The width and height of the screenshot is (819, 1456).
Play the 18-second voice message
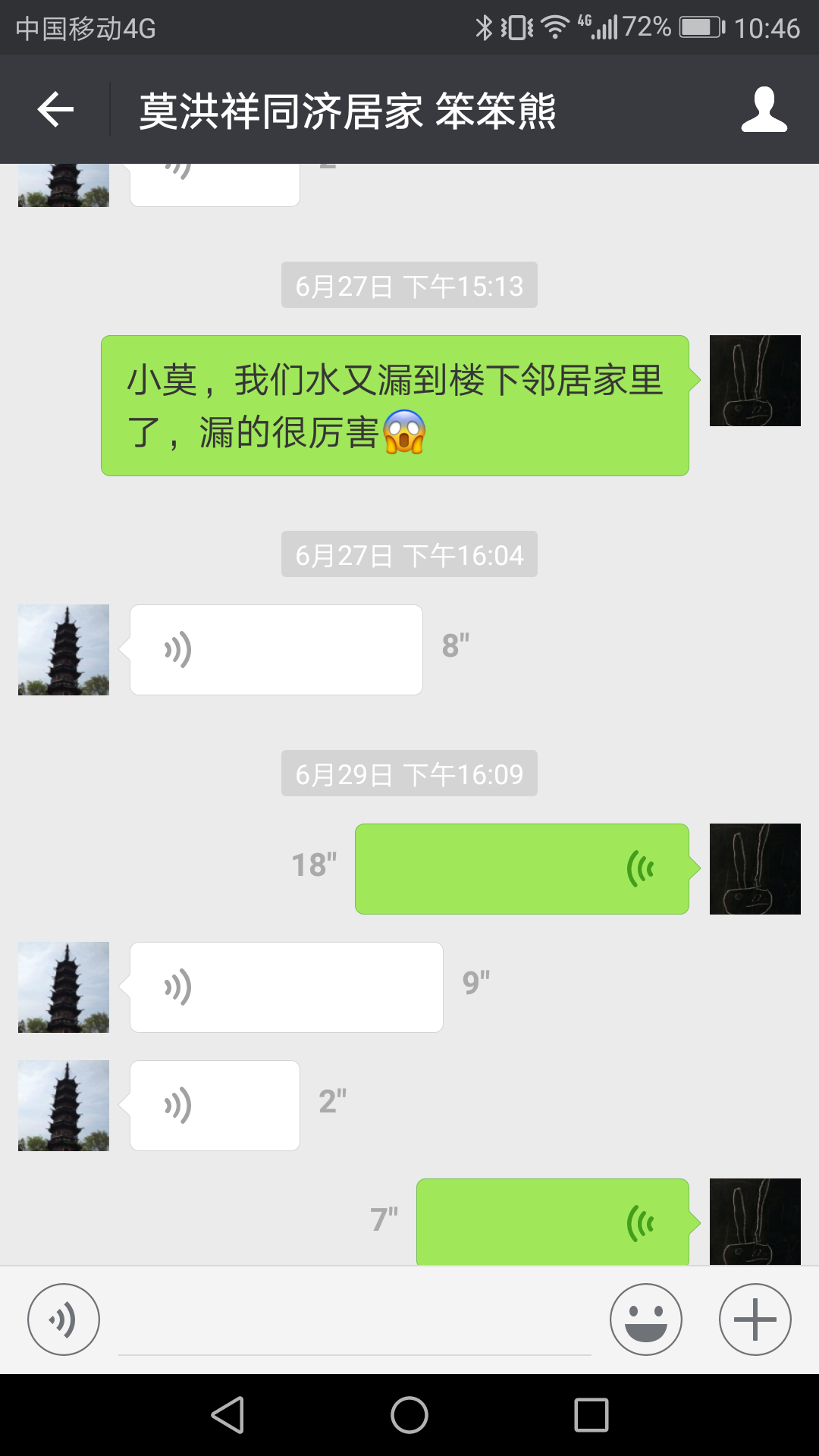(522, 869)
